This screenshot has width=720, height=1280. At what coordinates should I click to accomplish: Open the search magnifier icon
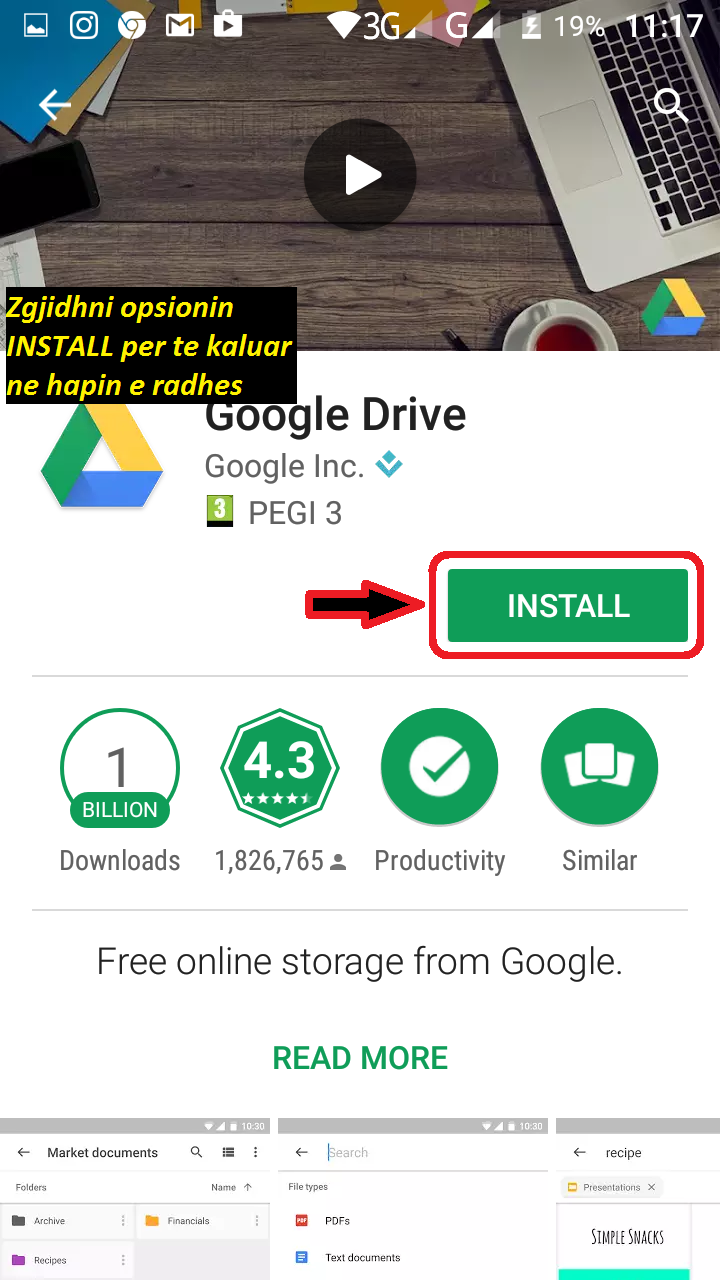(x=671, y=104)
